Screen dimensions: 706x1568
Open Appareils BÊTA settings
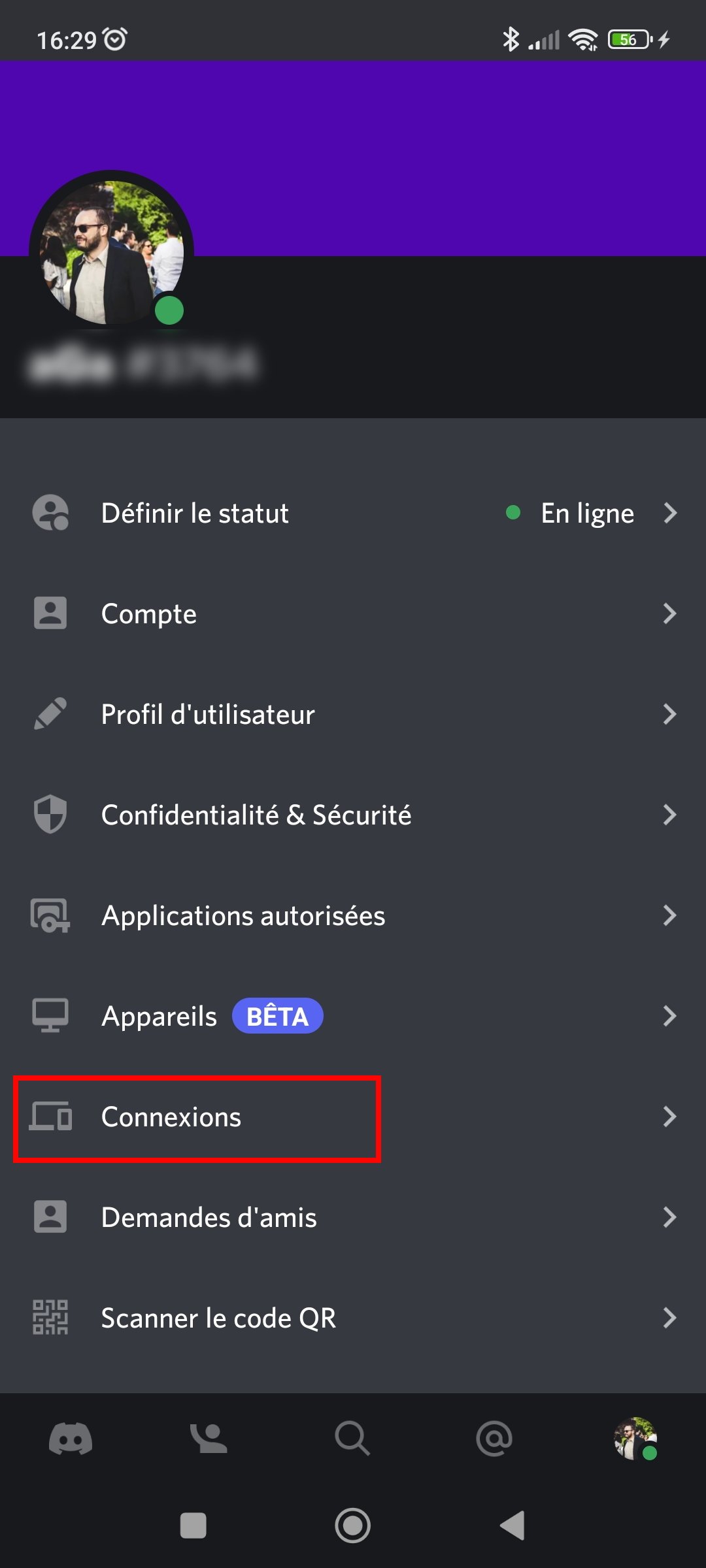pos(353,1017)
